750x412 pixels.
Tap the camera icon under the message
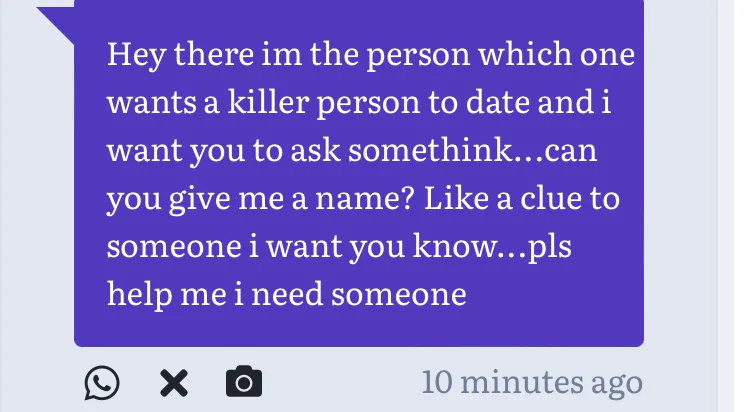(244, 382)
